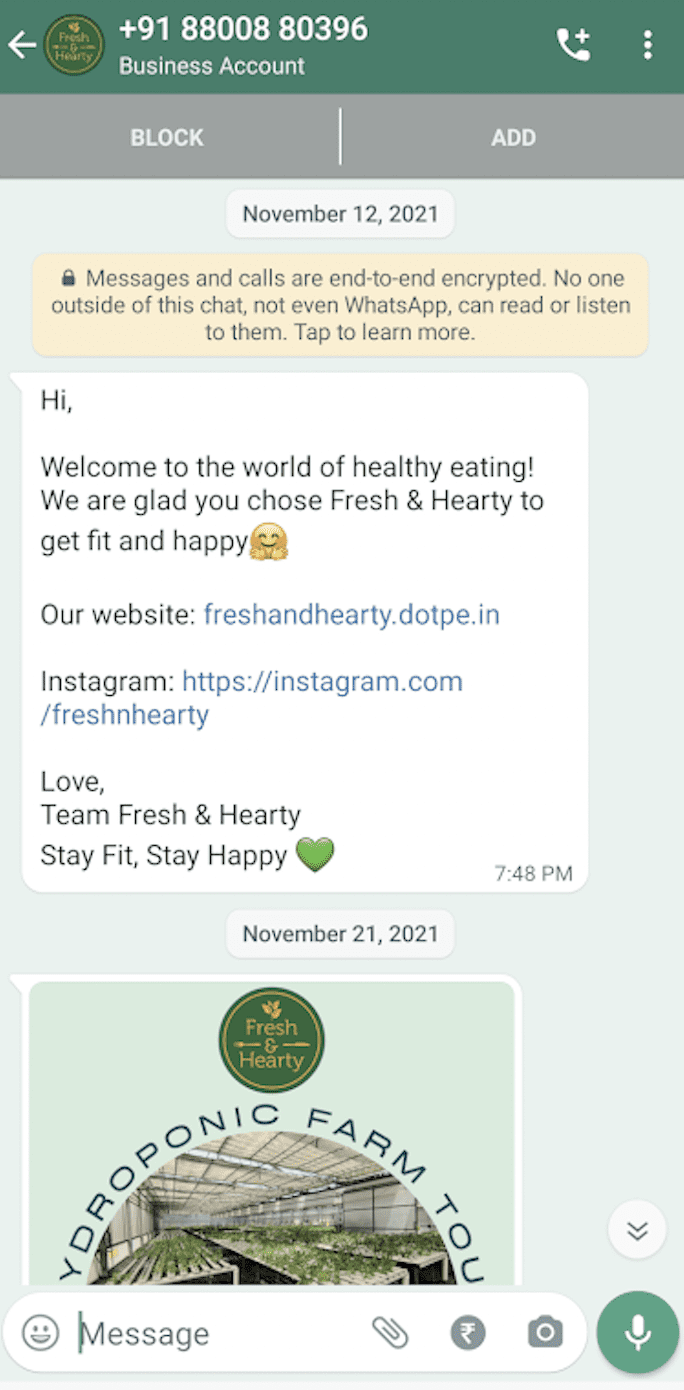Block this business account
Viewport: 684px width, 1390px height.
coord(167,137)
